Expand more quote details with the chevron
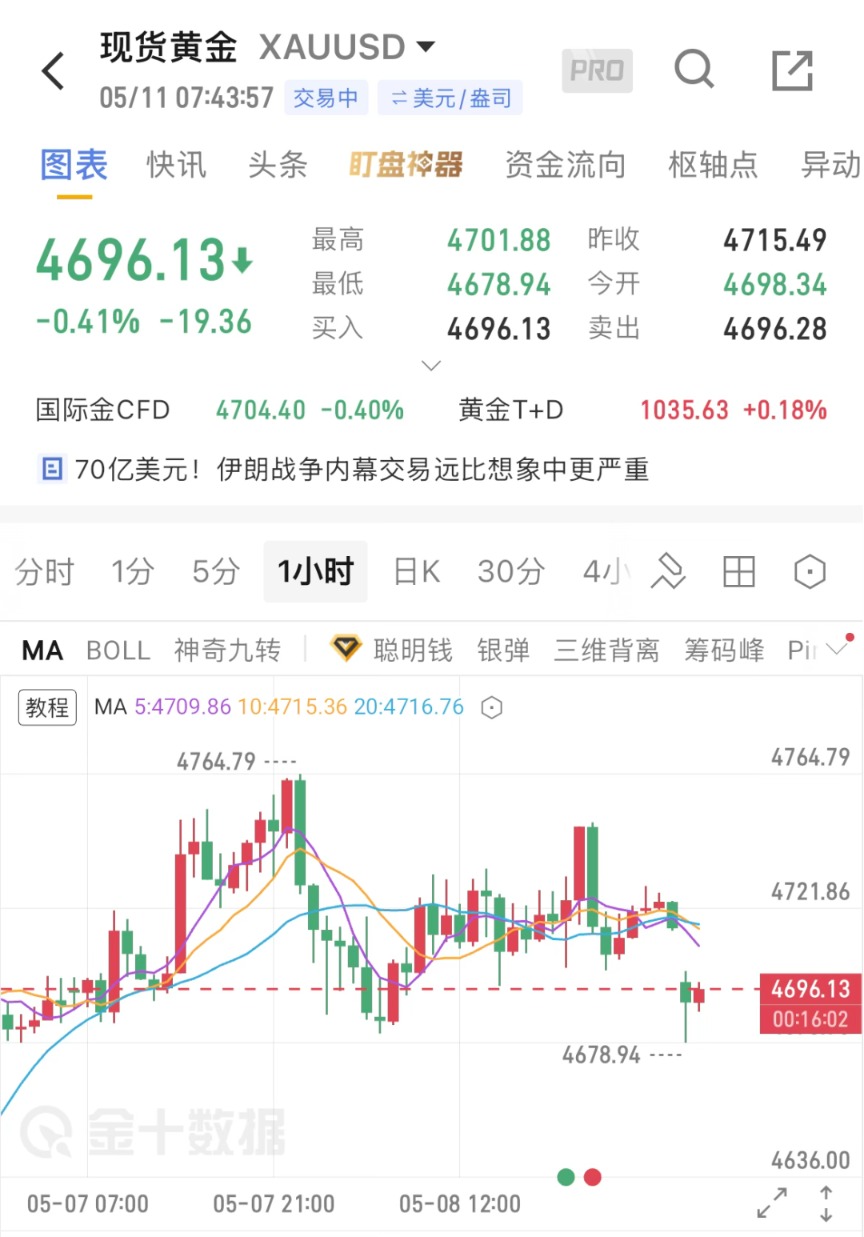 coord(431,366)
